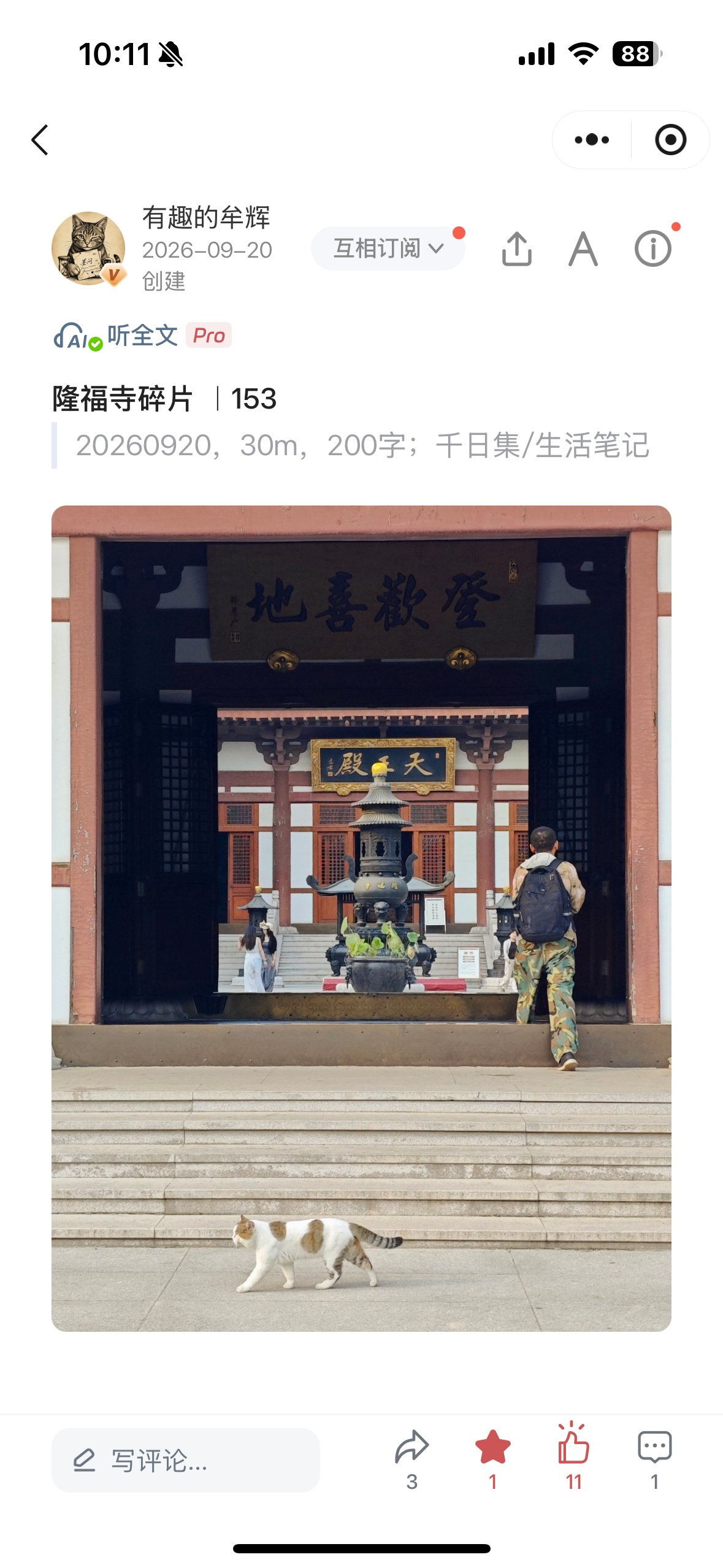Play AI 听全文 audio reading

(142, 336)
